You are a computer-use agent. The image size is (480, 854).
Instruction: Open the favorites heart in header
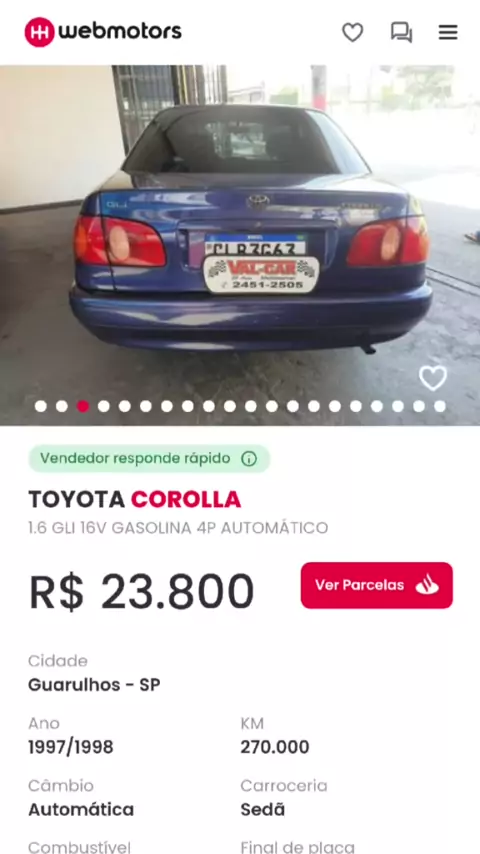pos(353,32)
